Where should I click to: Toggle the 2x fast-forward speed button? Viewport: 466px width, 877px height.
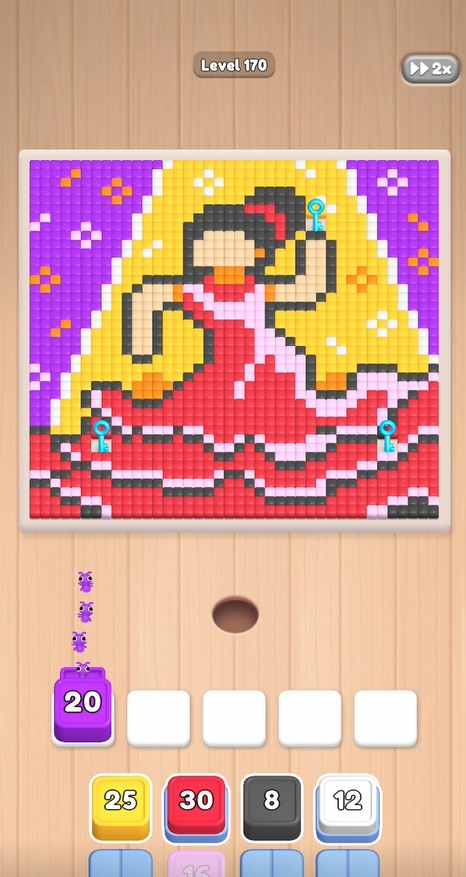tap(430, 68)
